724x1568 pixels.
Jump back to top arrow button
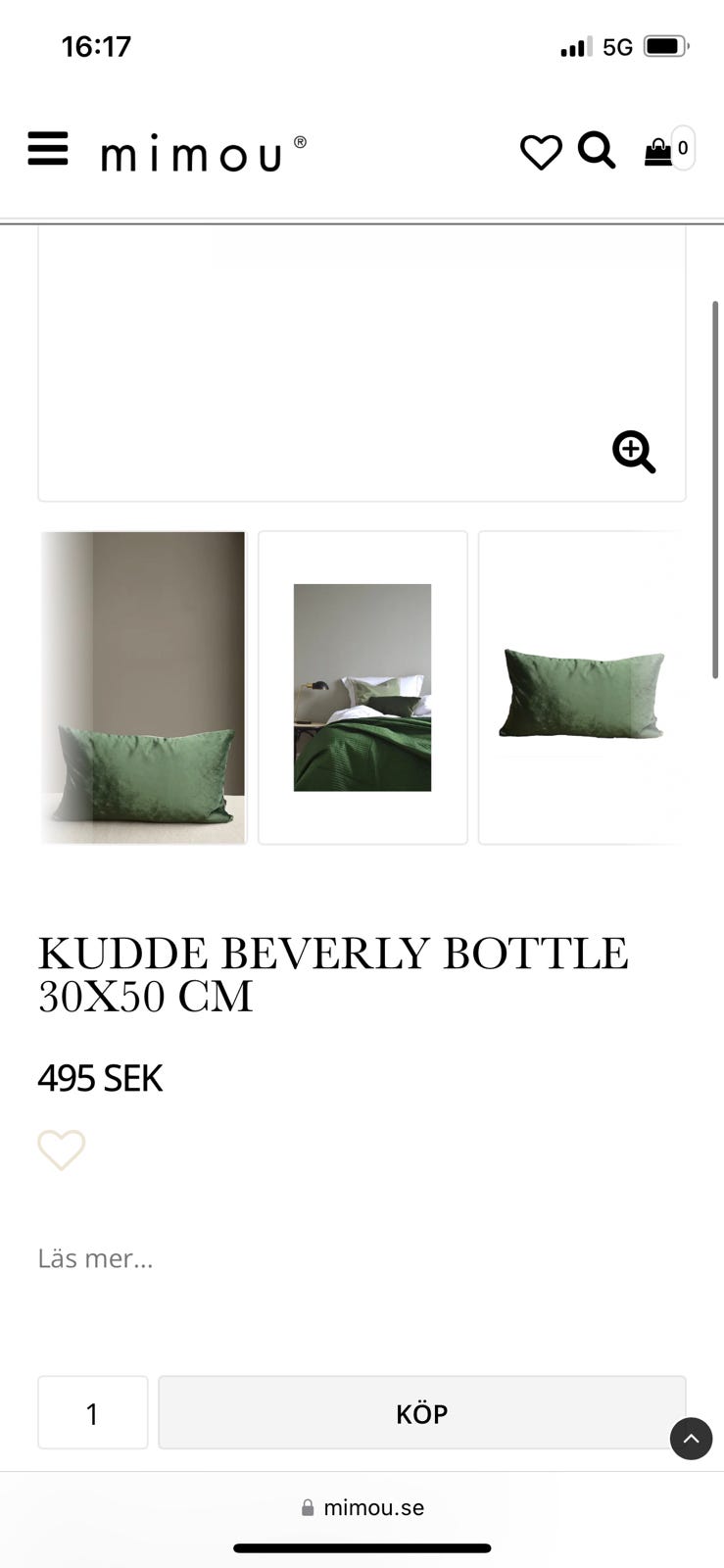pos(691,1439)
